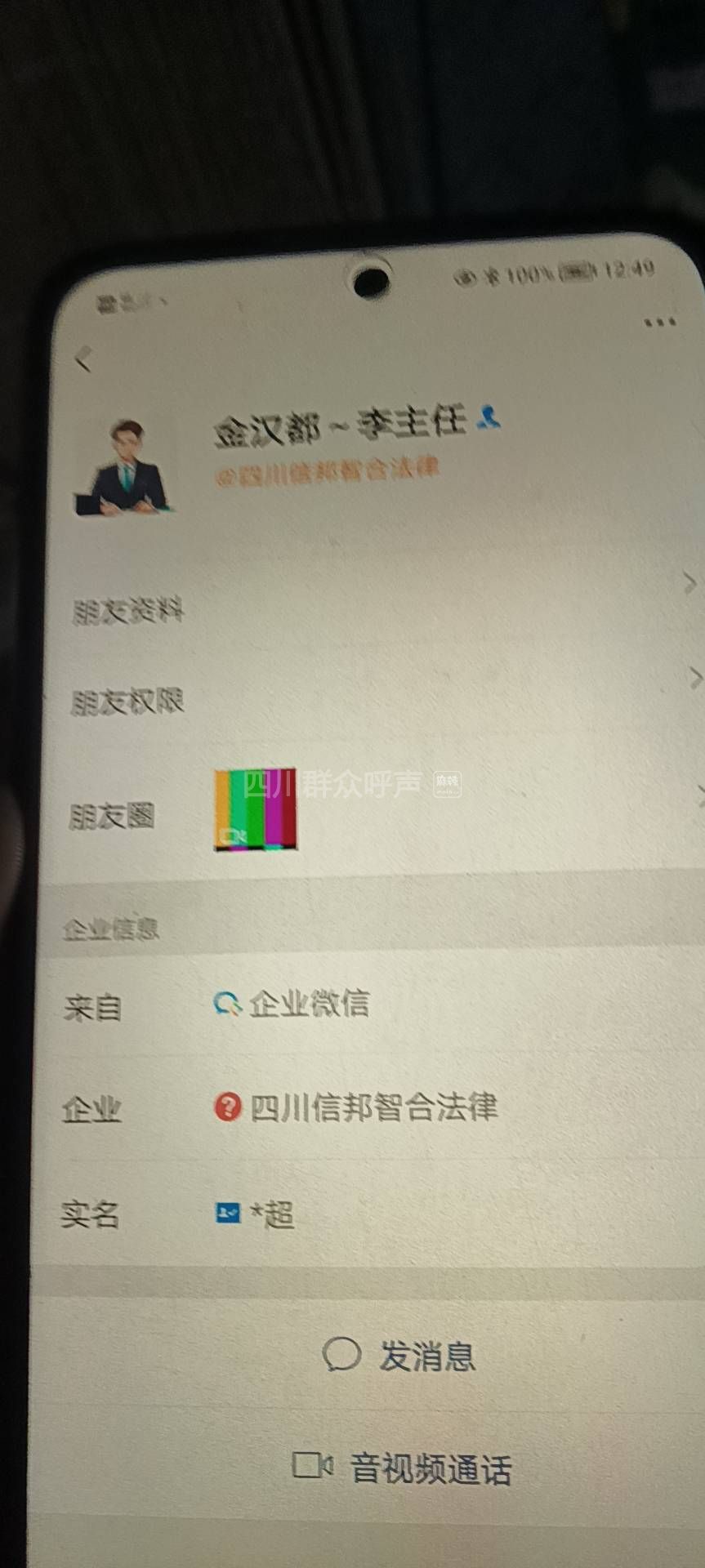The width and height of the screenshot is (705, 1568).
Task: Open the 朋友权限 settings row
Action: 368,700
